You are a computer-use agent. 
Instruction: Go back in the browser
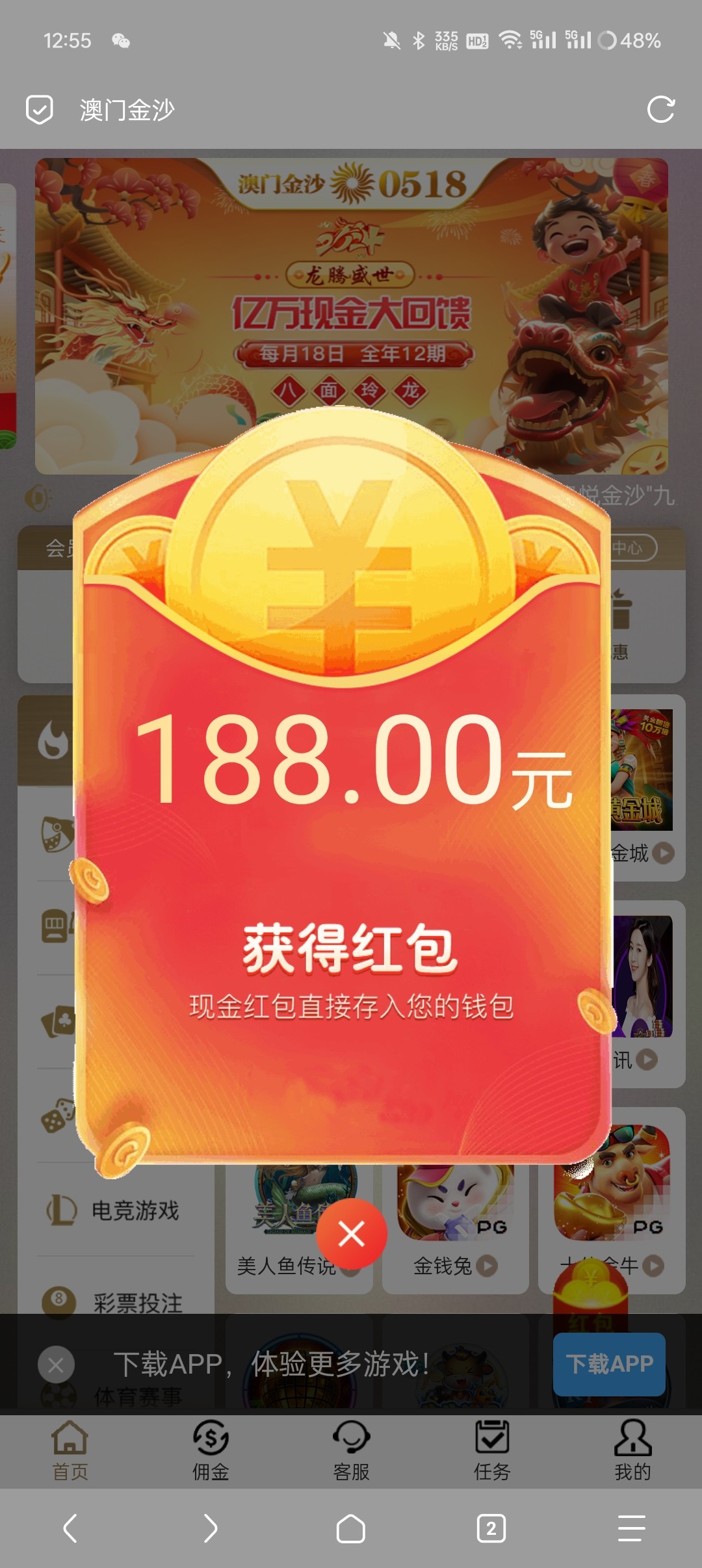tap(70, 1528)
